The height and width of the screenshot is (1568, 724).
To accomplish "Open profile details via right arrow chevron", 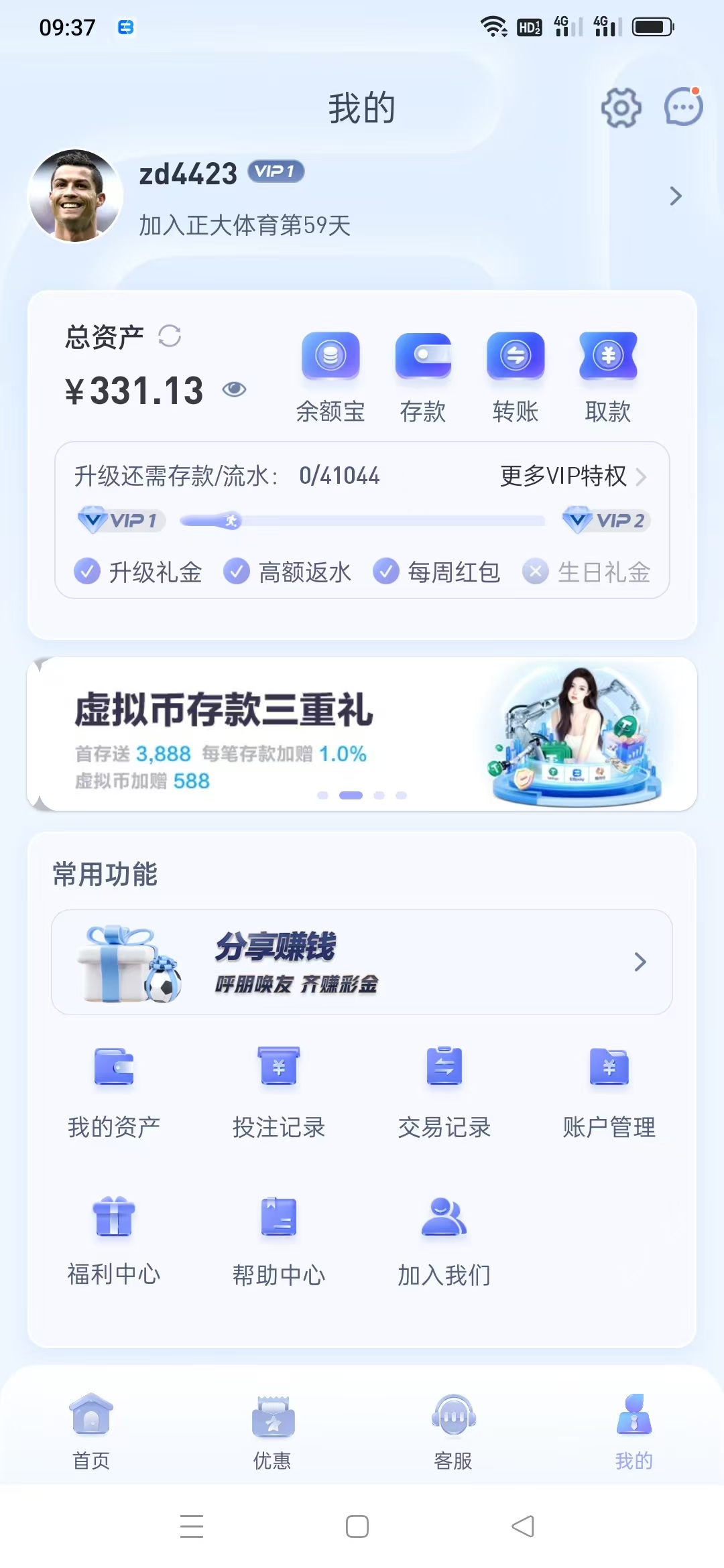I will tap(675, 196).
